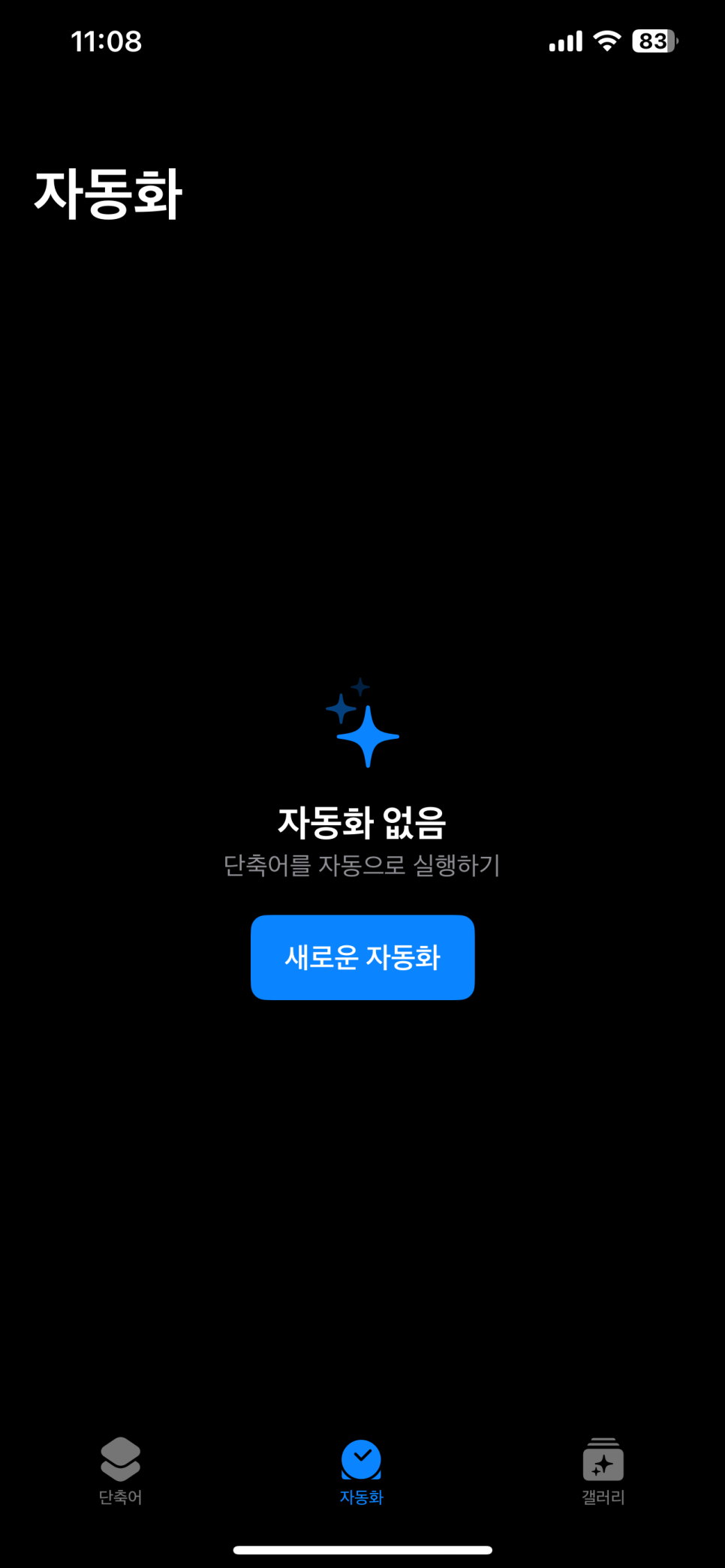Switch to the 단축어 tab
The image size is (725, 1568).
point(121,1470)
